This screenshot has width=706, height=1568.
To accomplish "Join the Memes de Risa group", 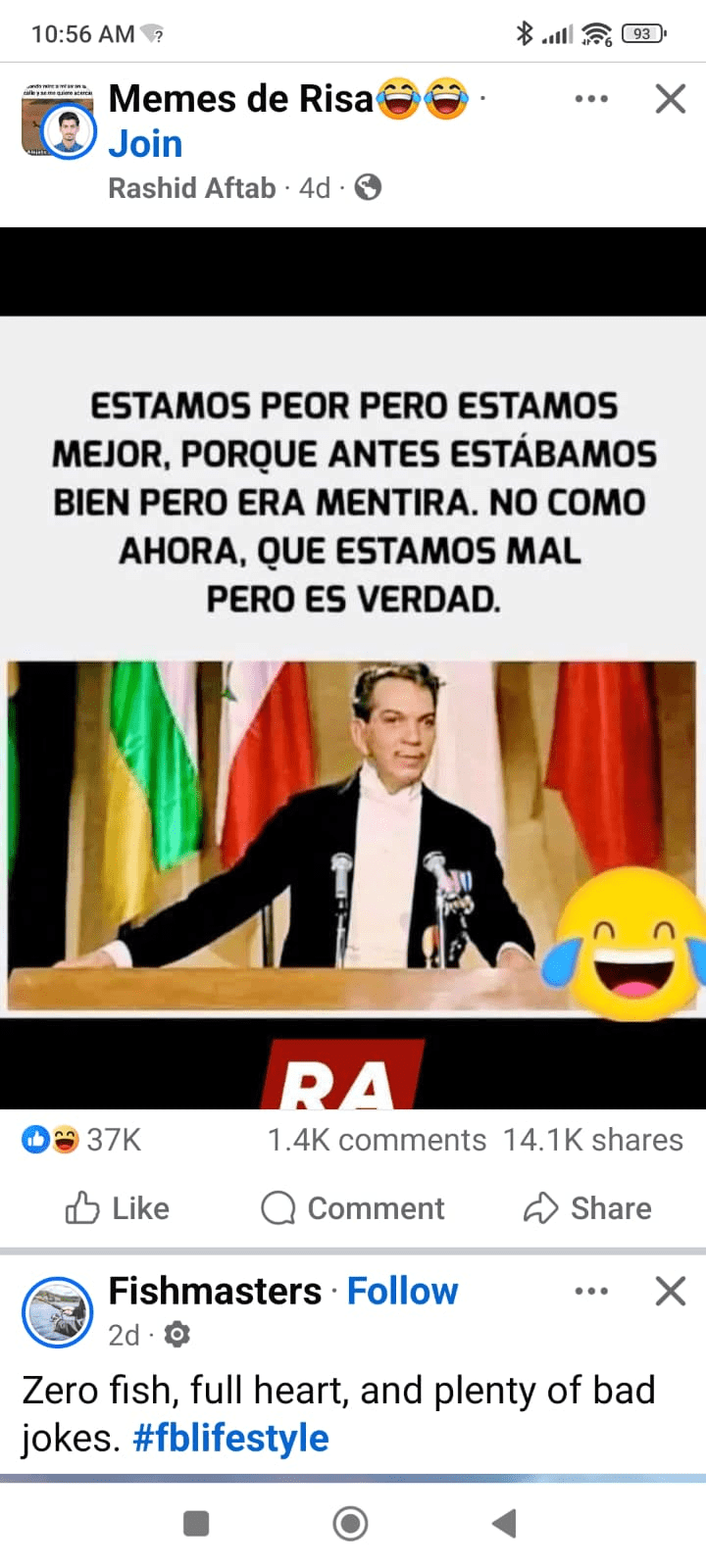I will coord(145,144).
